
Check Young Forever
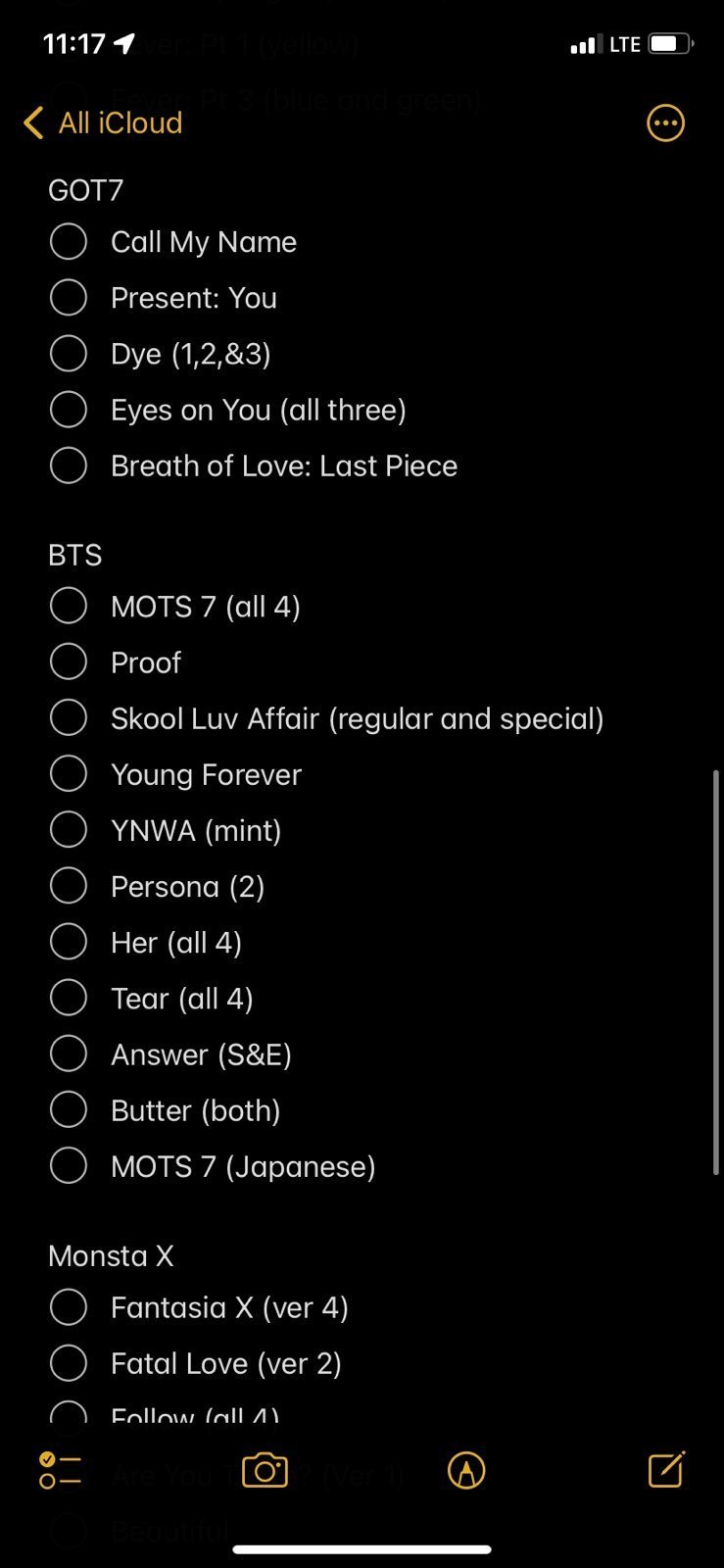pos(69,774)
